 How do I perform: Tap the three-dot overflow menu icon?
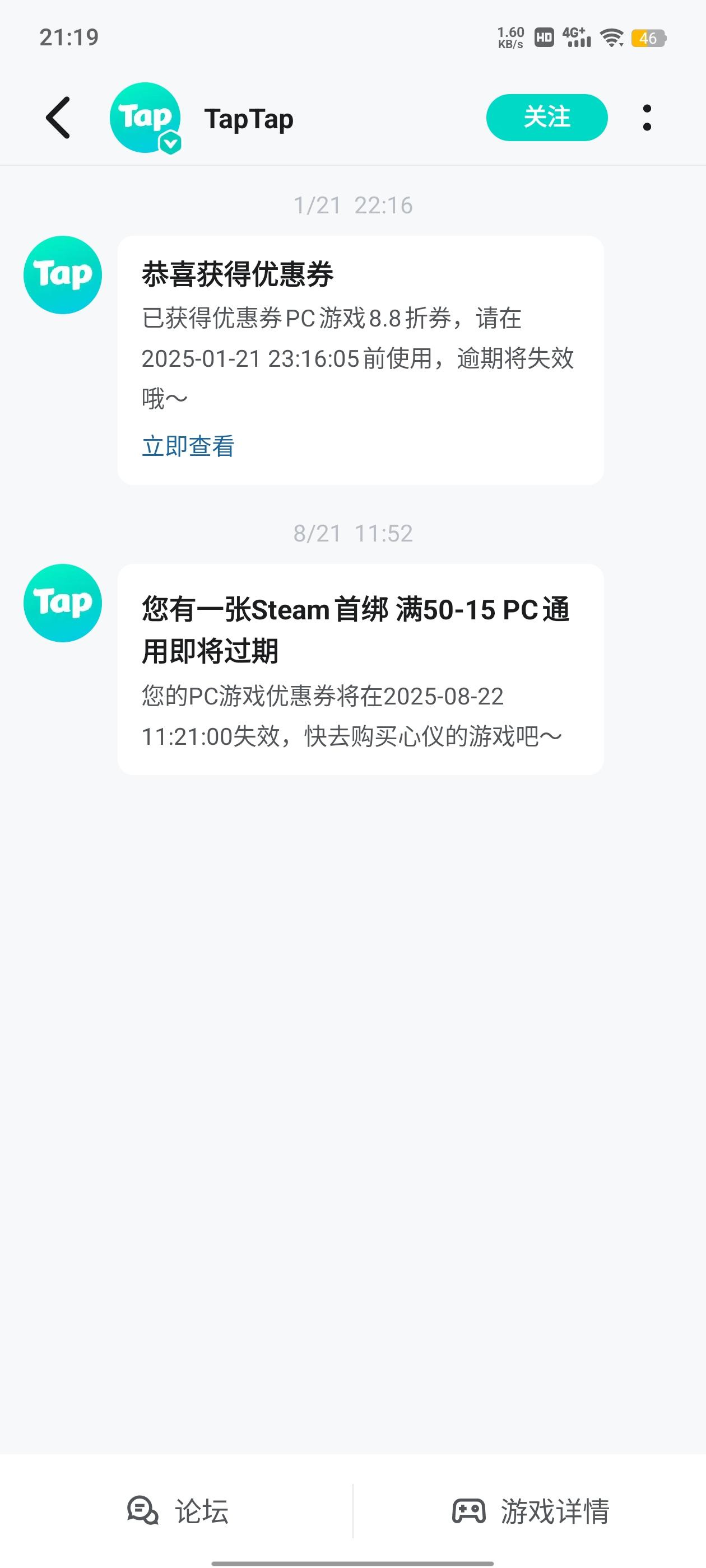648,118
